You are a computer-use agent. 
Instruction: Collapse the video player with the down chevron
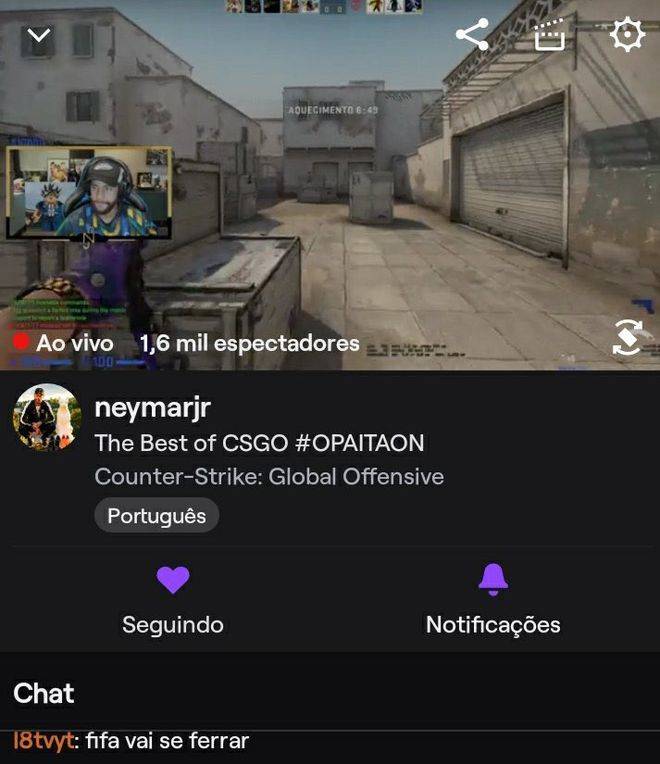[x=38, y=36]
